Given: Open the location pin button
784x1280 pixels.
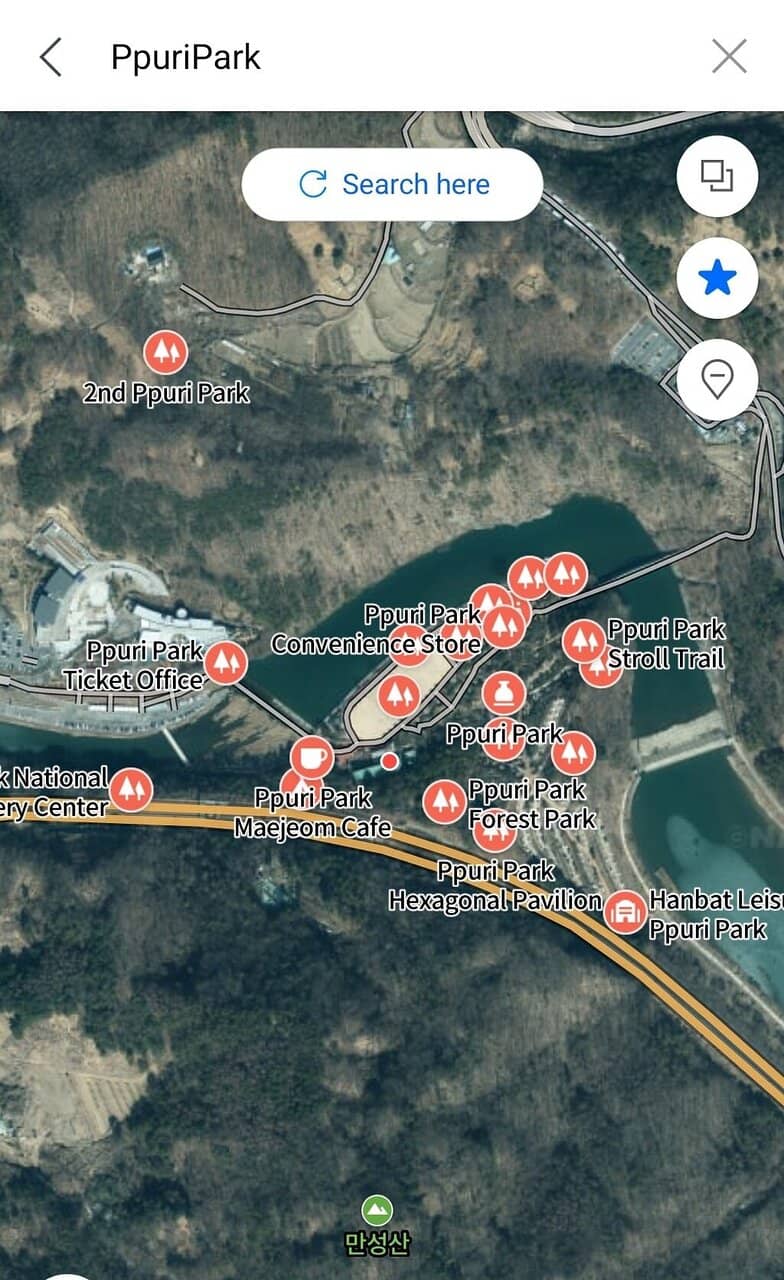Looking at the screenshot, I should [717, 380].
